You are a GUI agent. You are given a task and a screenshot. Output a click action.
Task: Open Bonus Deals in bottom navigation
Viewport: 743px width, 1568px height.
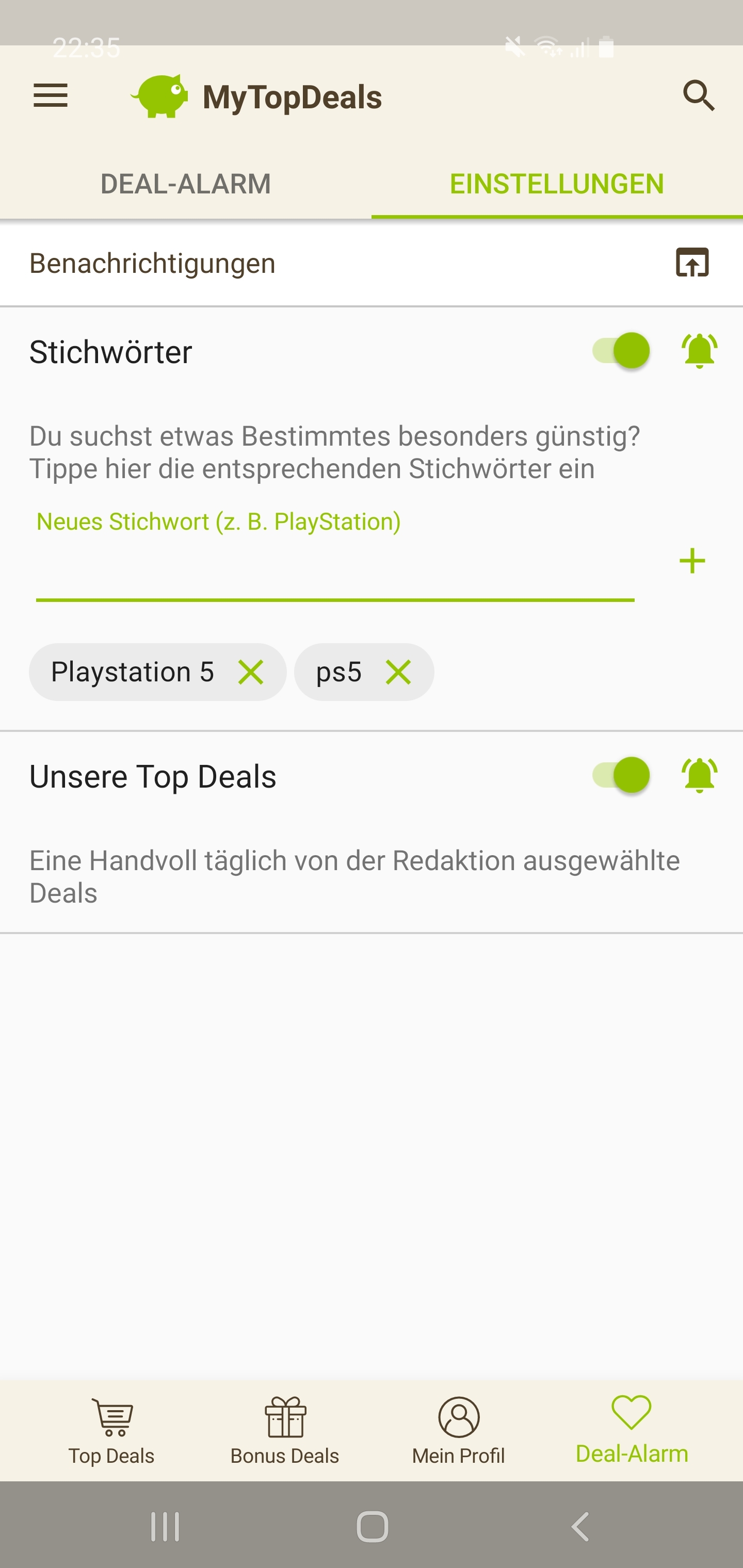pyautogui.click(x=284, y=1430)
